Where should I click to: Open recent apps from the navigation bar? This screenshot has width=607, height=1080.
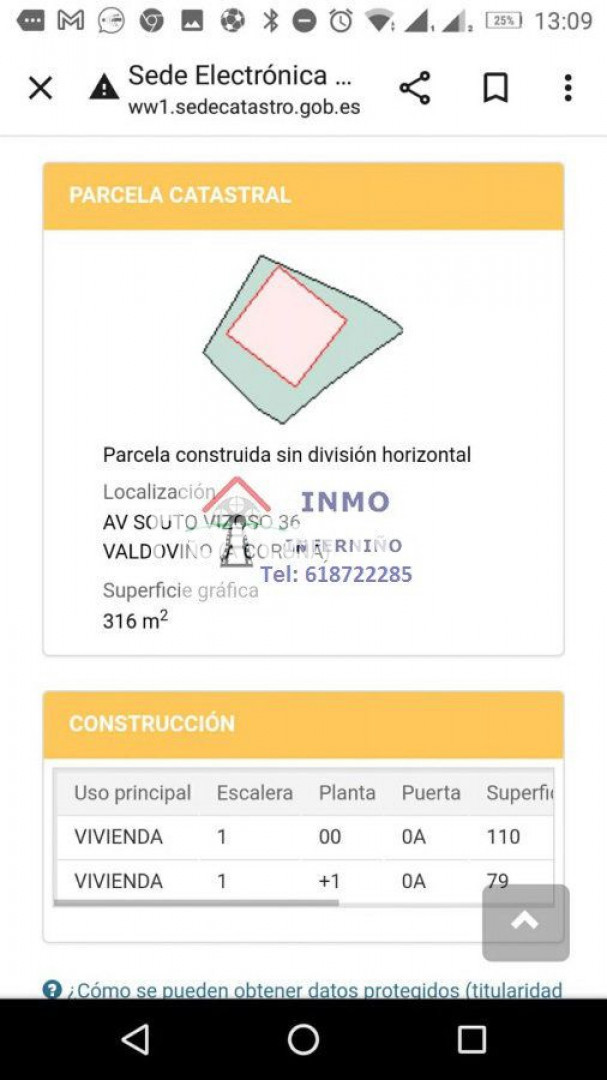coord(471,1039)
